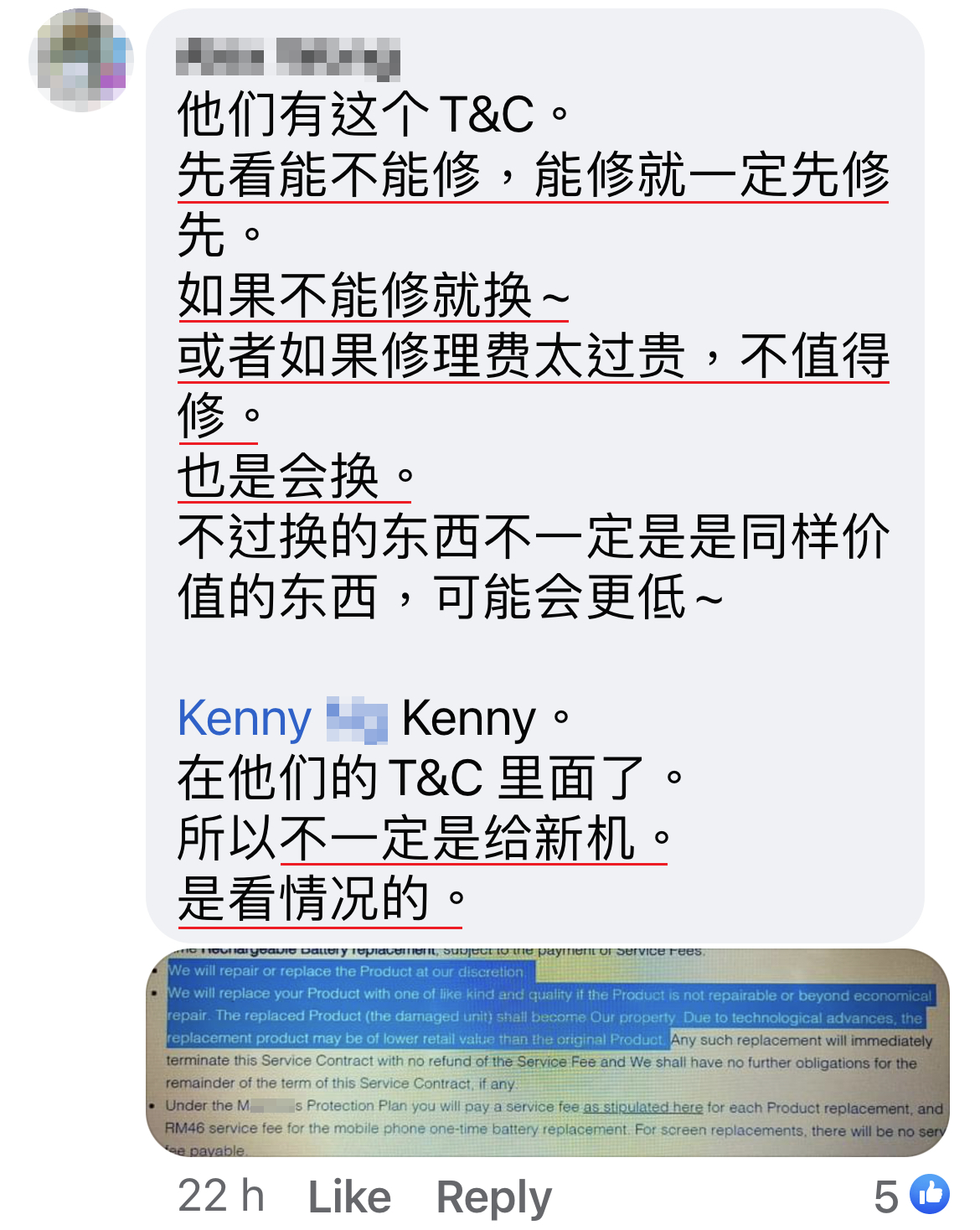
Task: Open the commenter's profile picture
Action: (81, 59)
